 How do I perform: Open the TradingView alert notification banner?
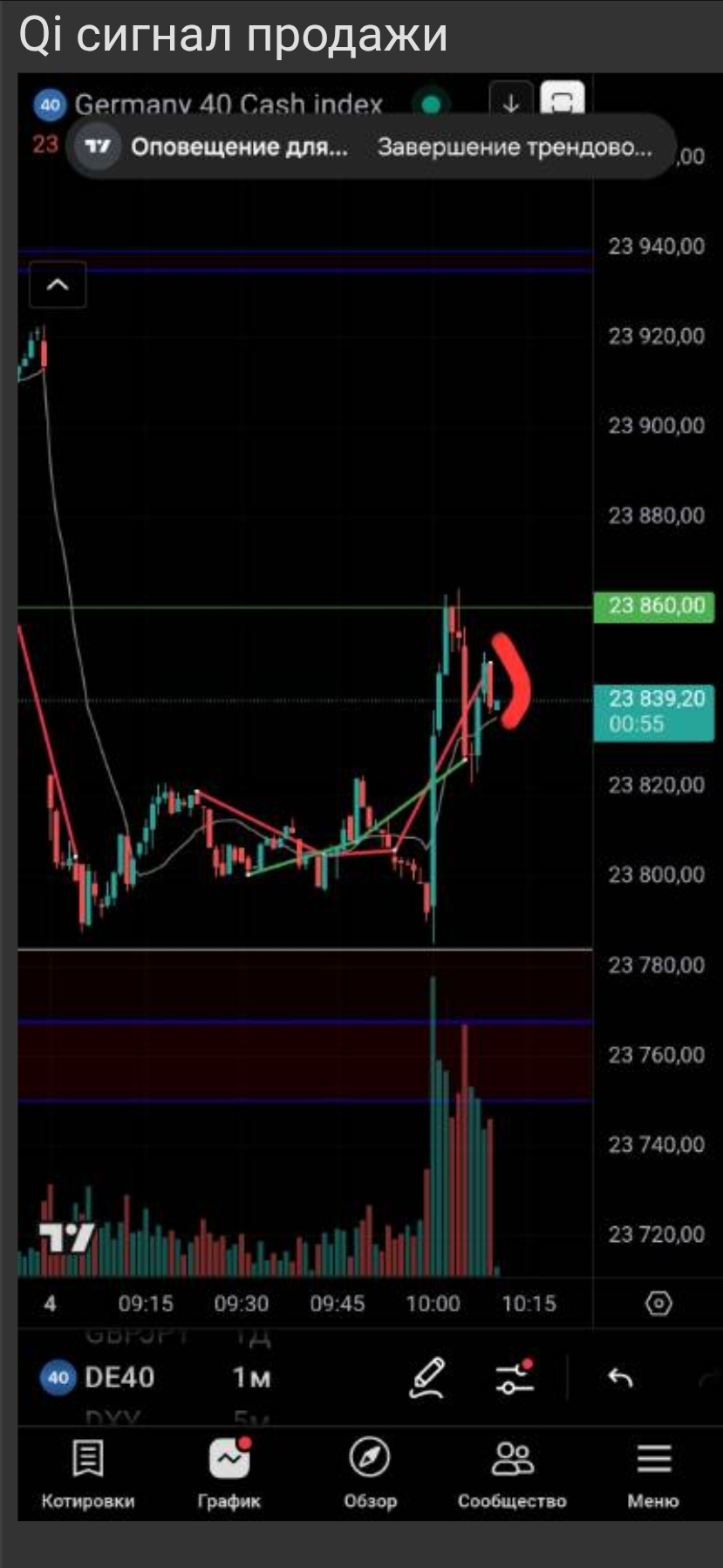371,147
